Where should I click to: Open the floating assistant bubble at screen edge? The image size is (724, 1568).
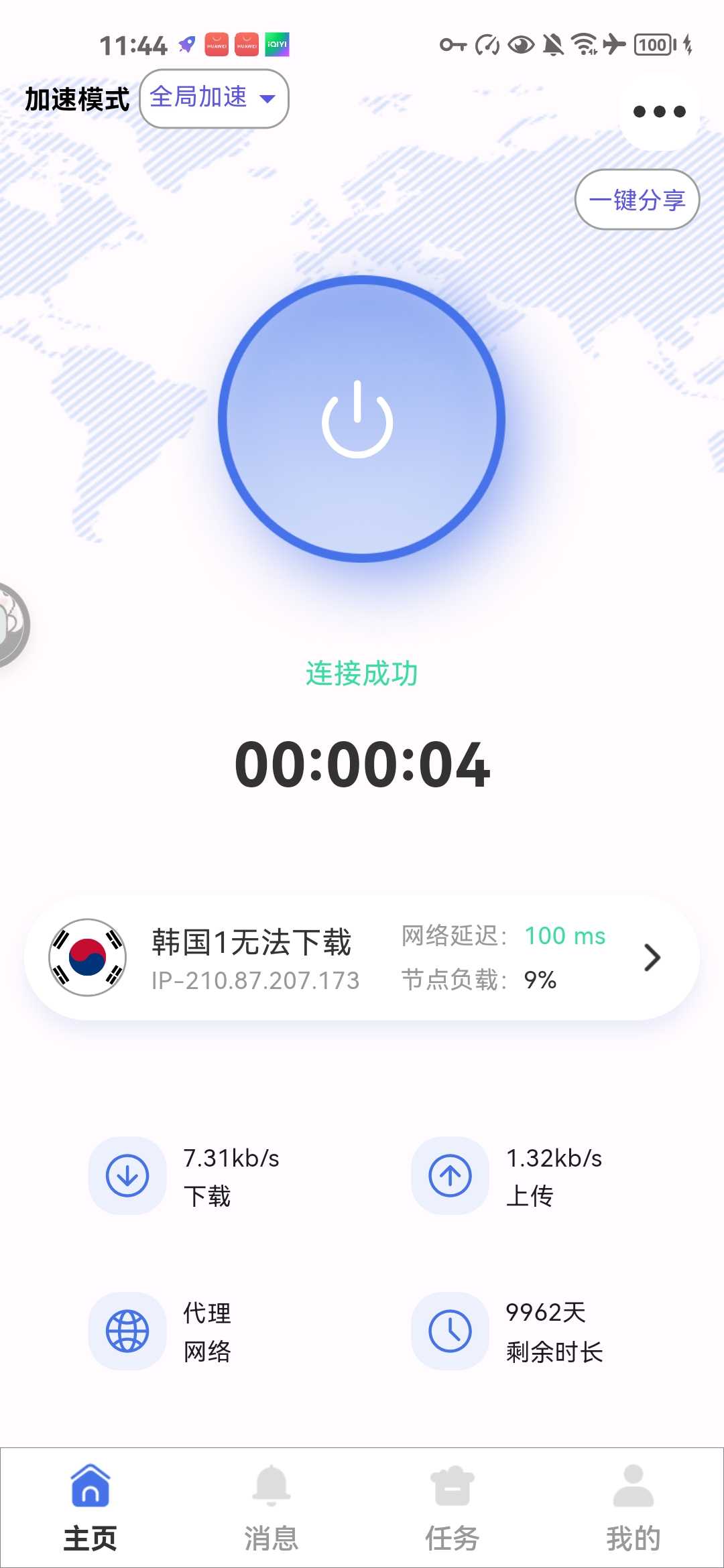[12, 625]
